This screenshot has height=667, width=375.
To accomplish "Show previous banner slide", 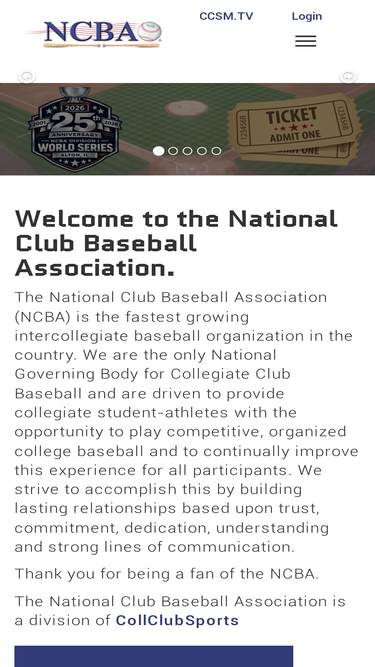I will (26, 77).
